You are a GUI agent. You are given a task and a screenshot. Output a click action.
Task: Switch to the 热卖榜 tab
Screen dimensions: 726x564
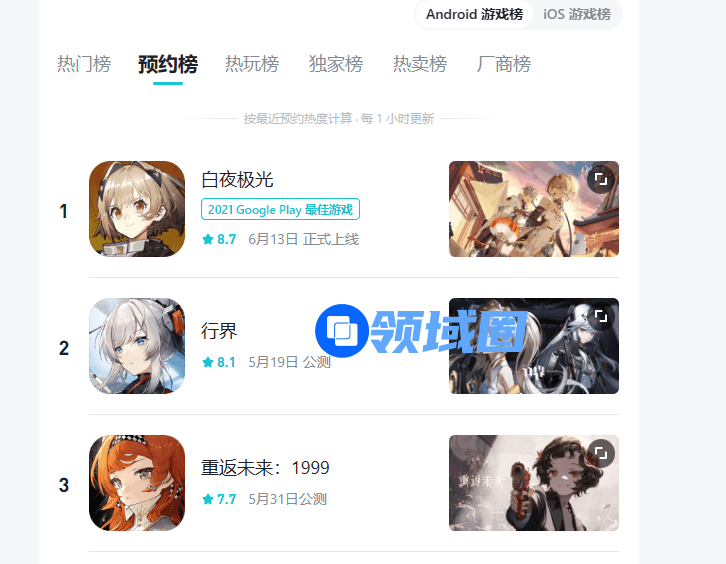point(420,64)
